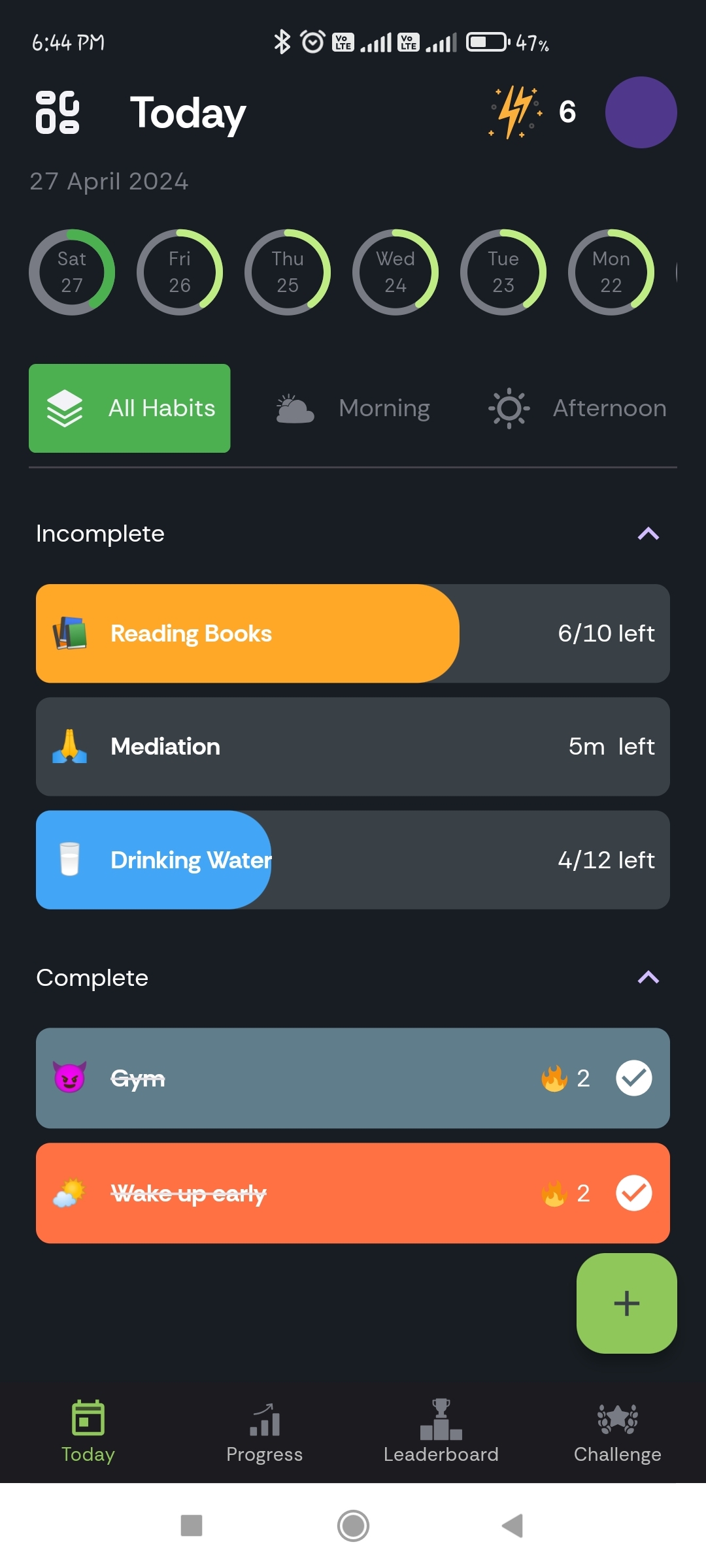Open the Mediation habit

click(353, 747)
